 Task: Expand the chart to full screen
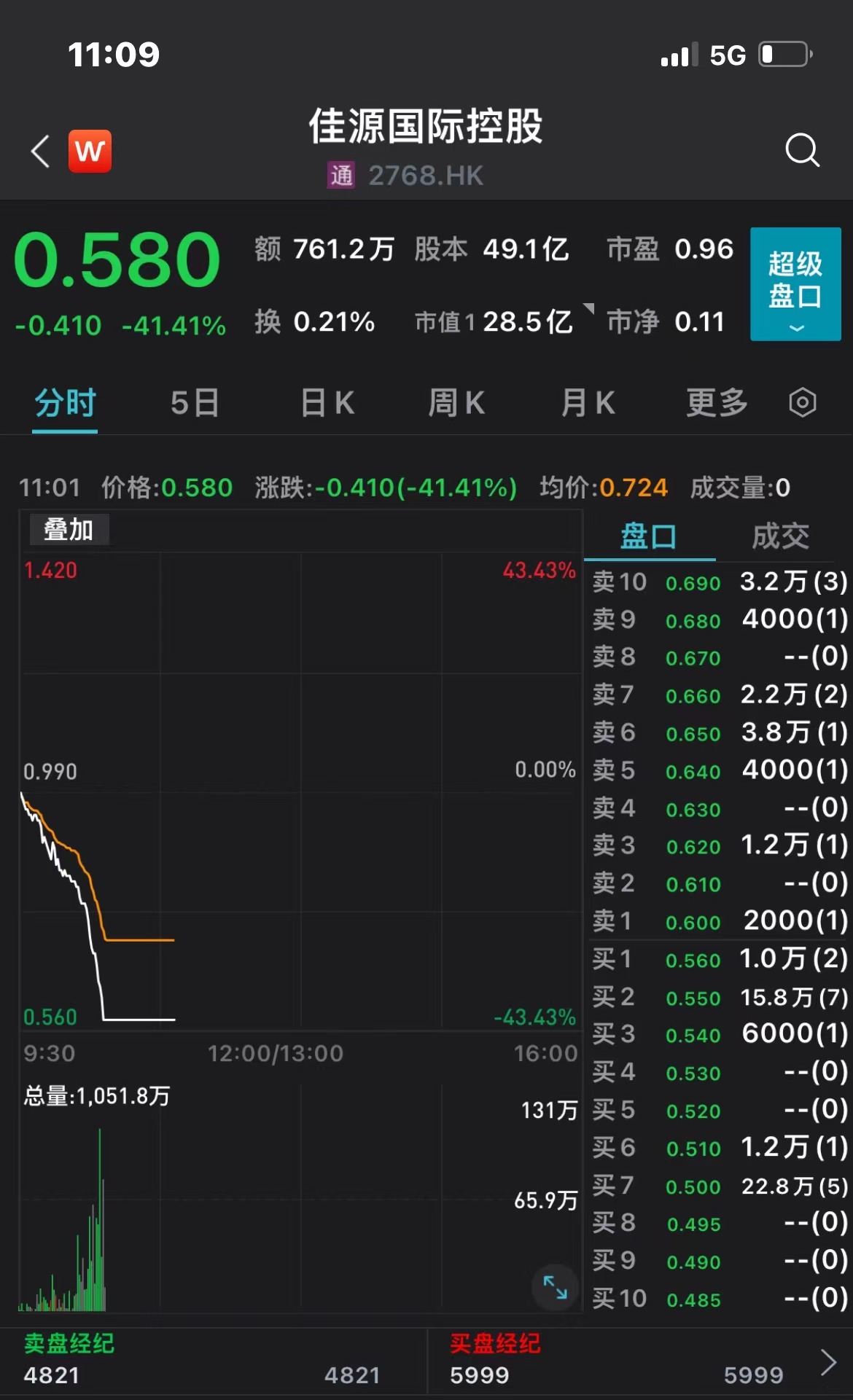coord(555,1287)
